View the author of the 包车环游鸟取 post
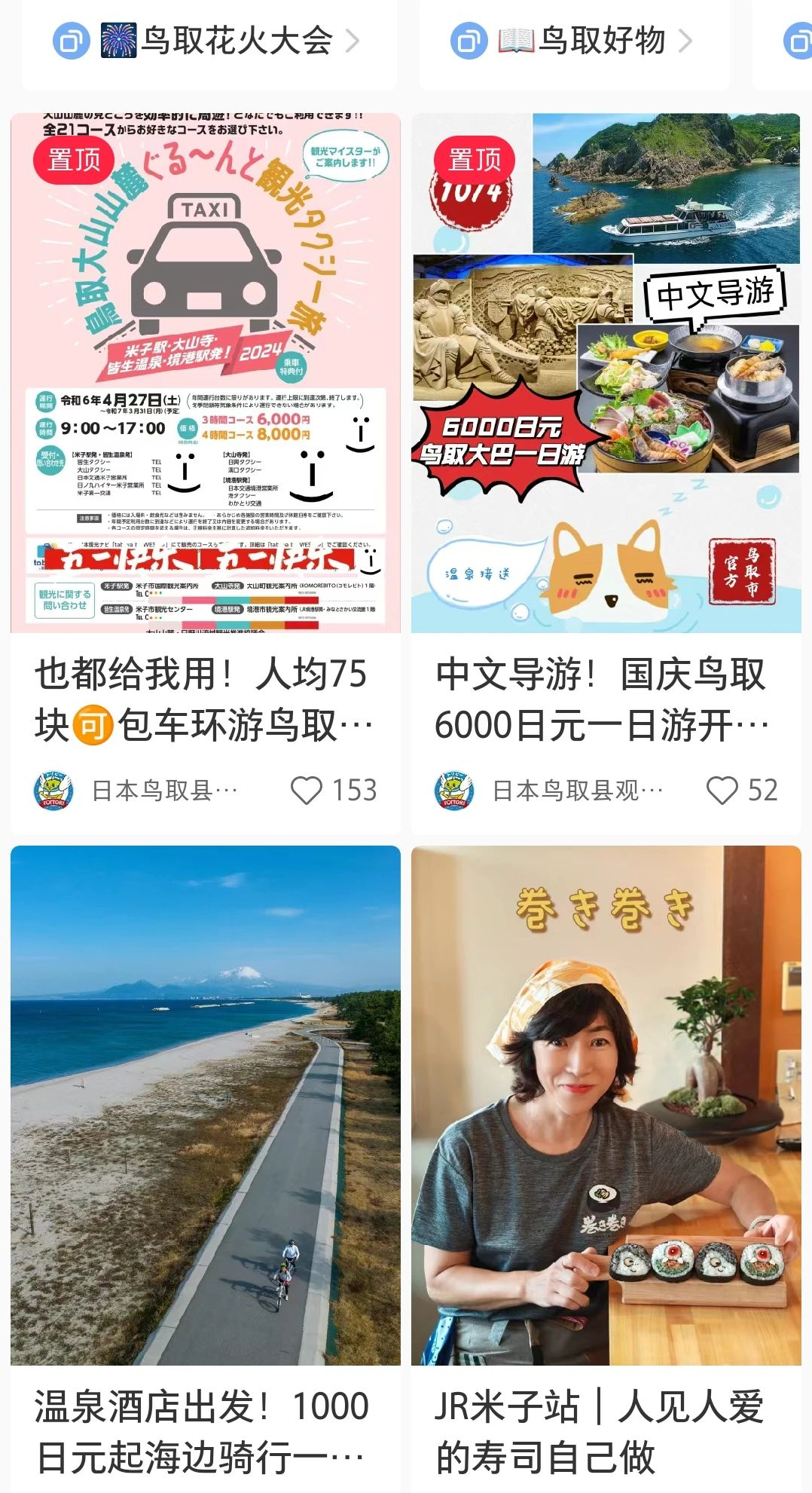This screenshot has height=1493, width=812. (x=136, y=791)
